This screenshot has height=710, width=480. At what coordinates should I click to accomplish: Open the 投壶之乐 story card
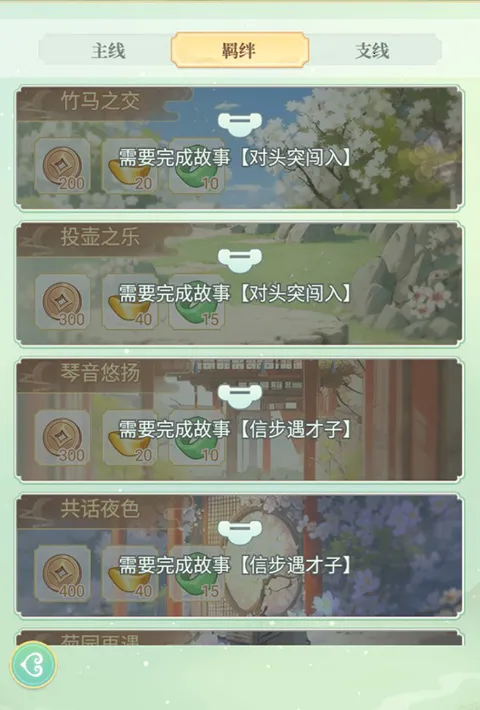(x=240, y=284)
